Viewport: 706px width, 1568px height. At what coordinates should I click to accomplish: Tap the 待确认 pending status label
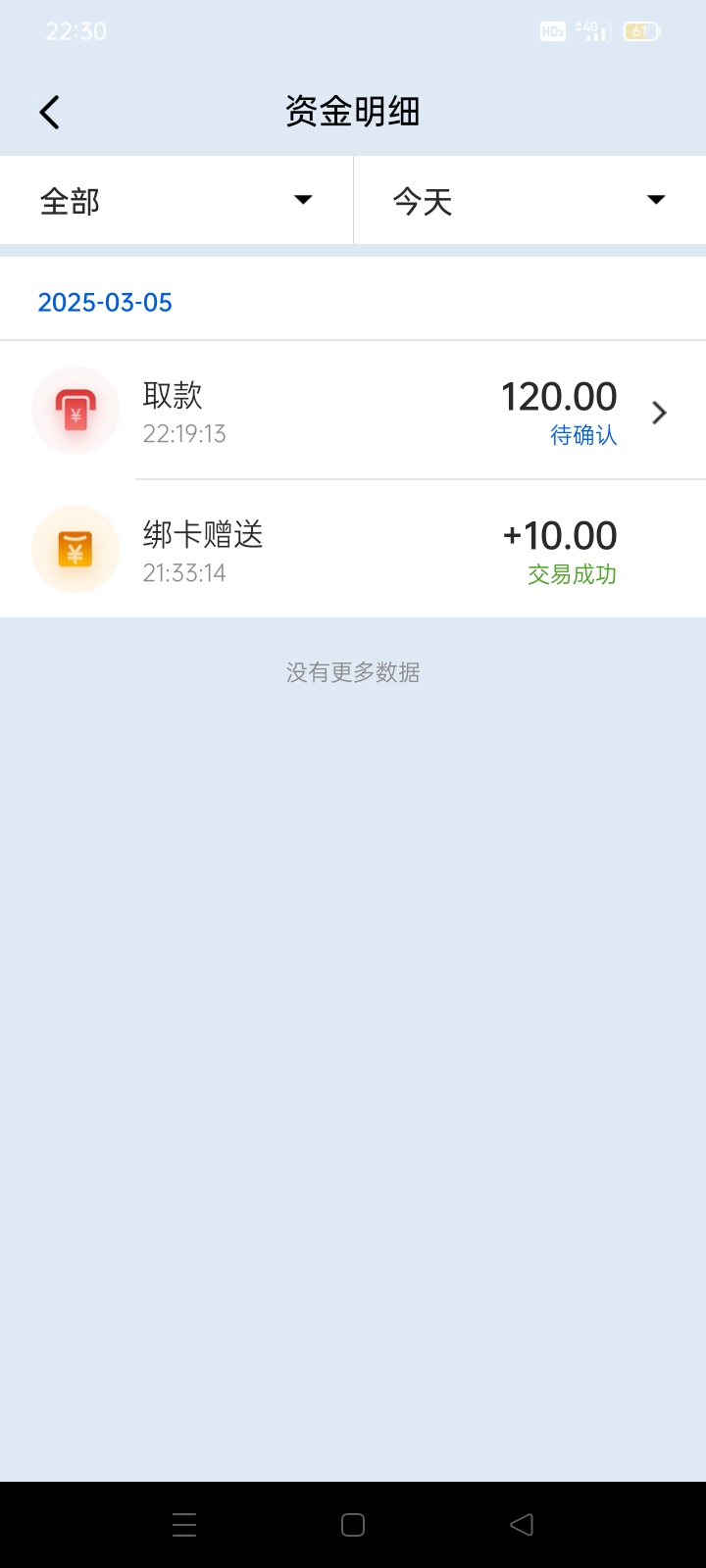coord(584,434)
